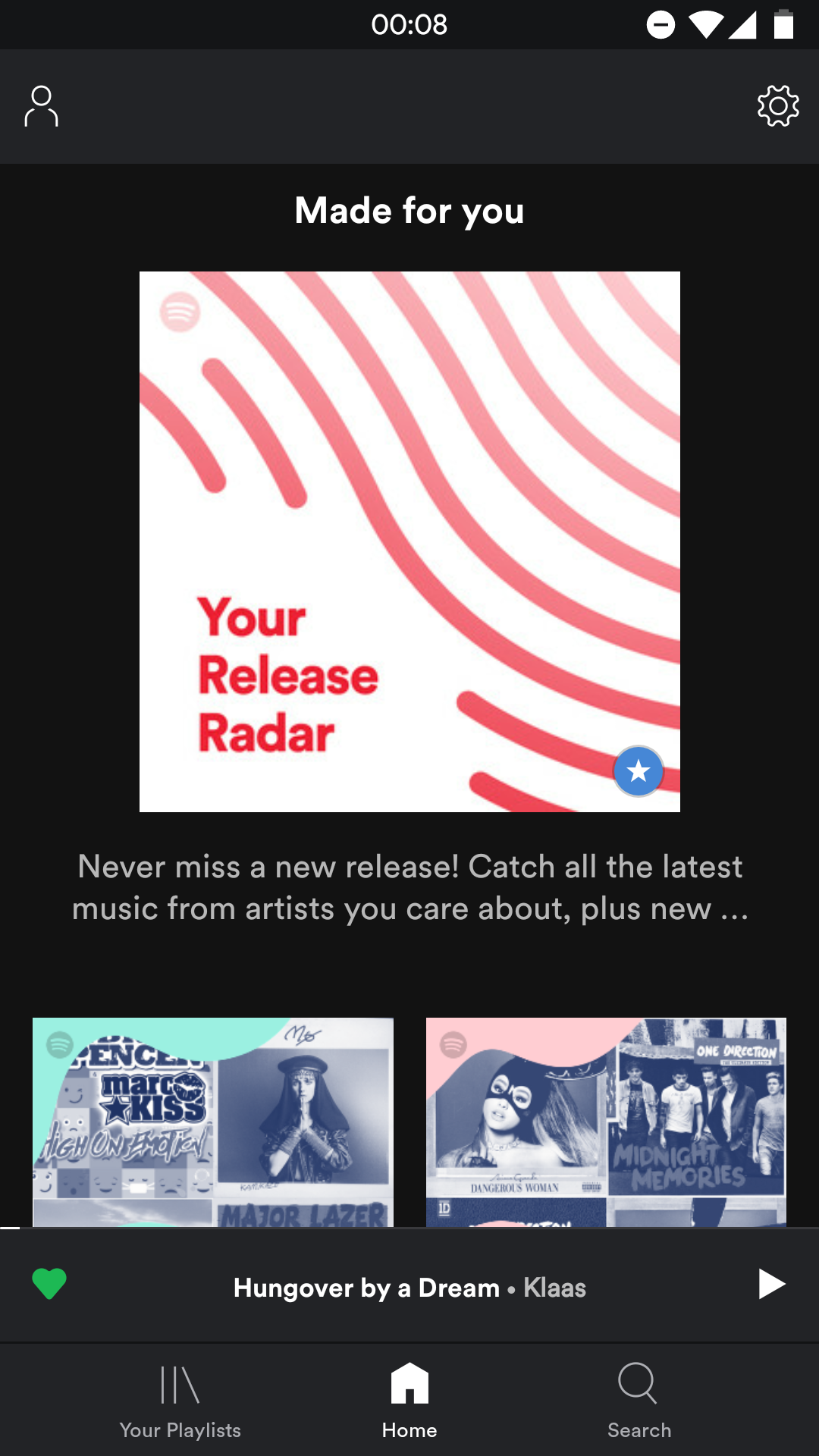Screen dimensions: 819x1456
Task: Open Search with the magnifier icon
Action: tap(639, 1385)
